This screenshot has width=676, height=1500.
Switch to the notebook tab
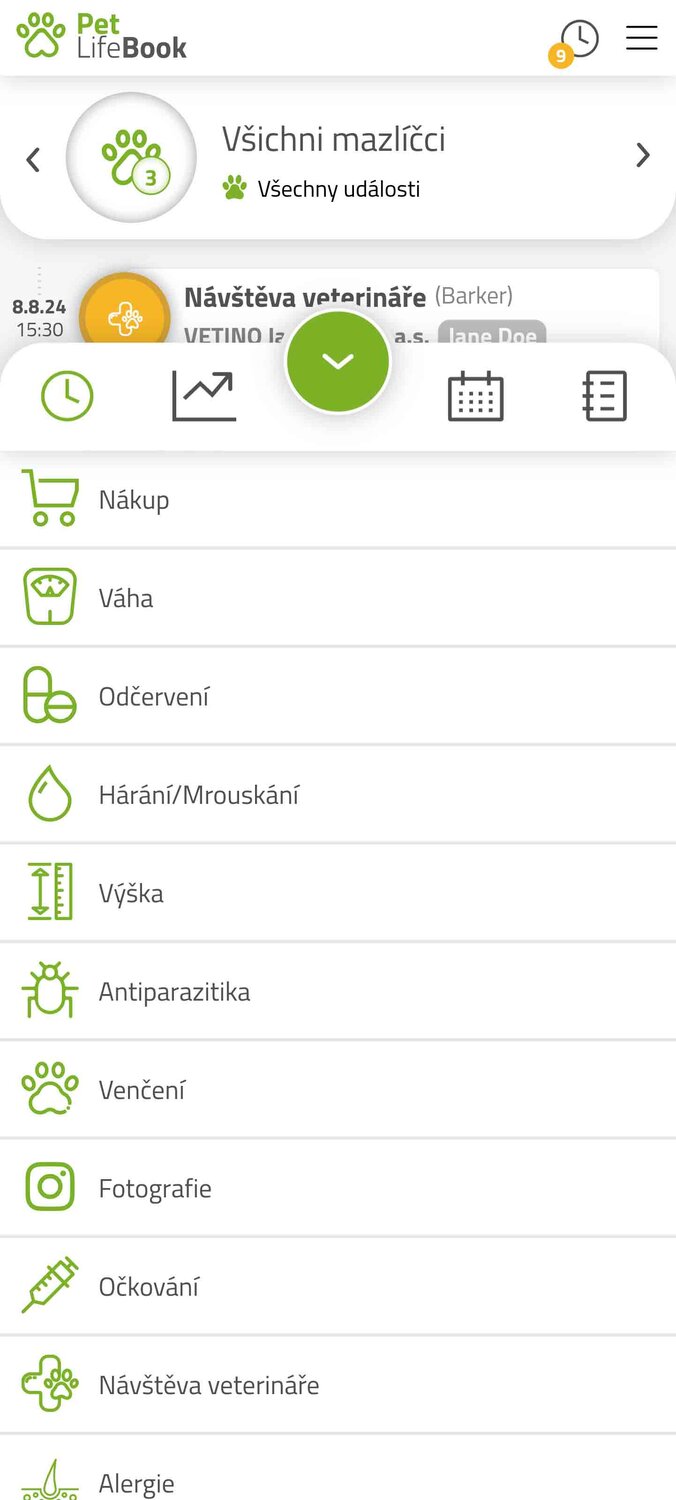(605, 396)
